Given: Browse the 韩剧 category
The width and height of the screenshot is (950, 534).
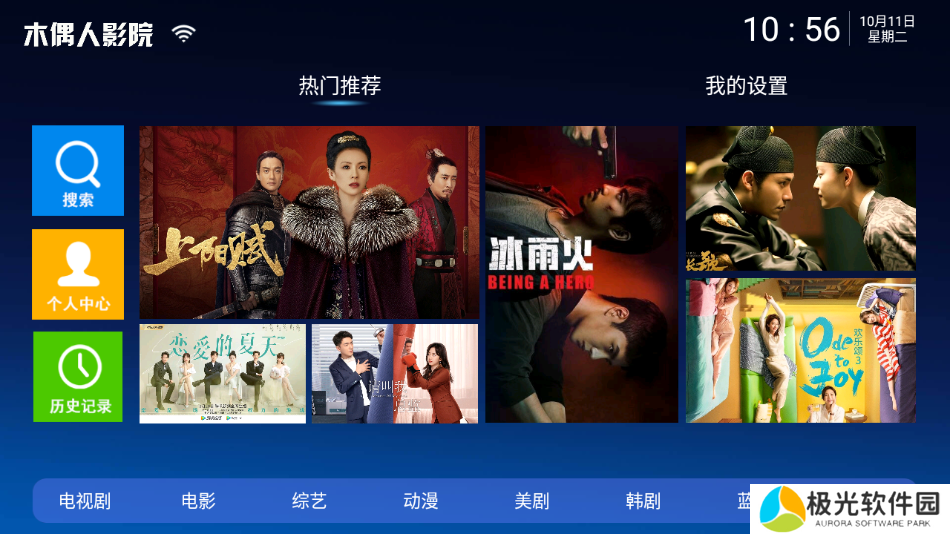Looking at the screenshot, I should [x=643, y=501].
